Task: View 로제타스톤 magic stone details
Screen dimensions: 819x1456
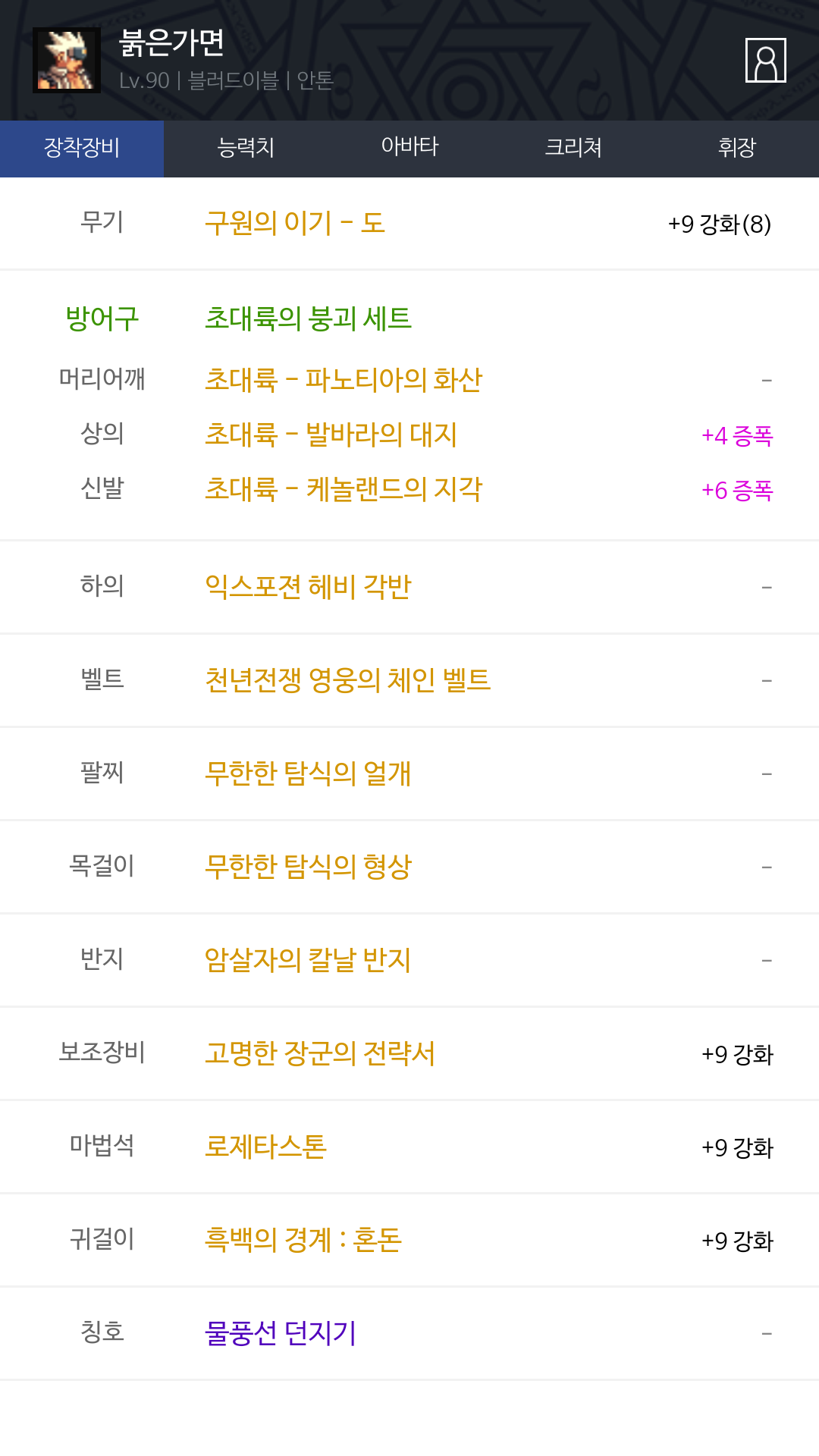Action: [x=265, y=1147]
